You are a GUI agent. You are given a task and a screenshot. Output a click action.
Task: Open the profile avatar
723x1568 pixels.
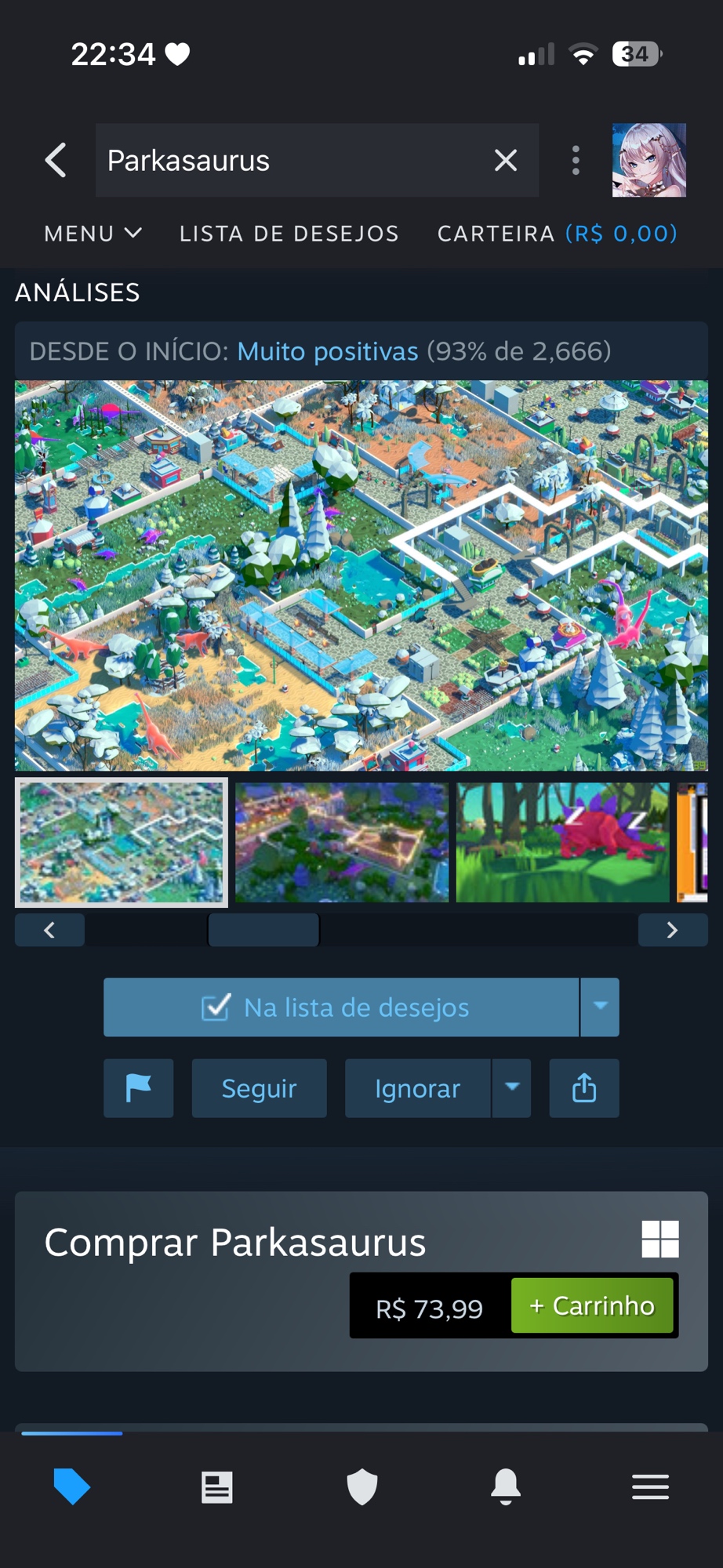649,160
